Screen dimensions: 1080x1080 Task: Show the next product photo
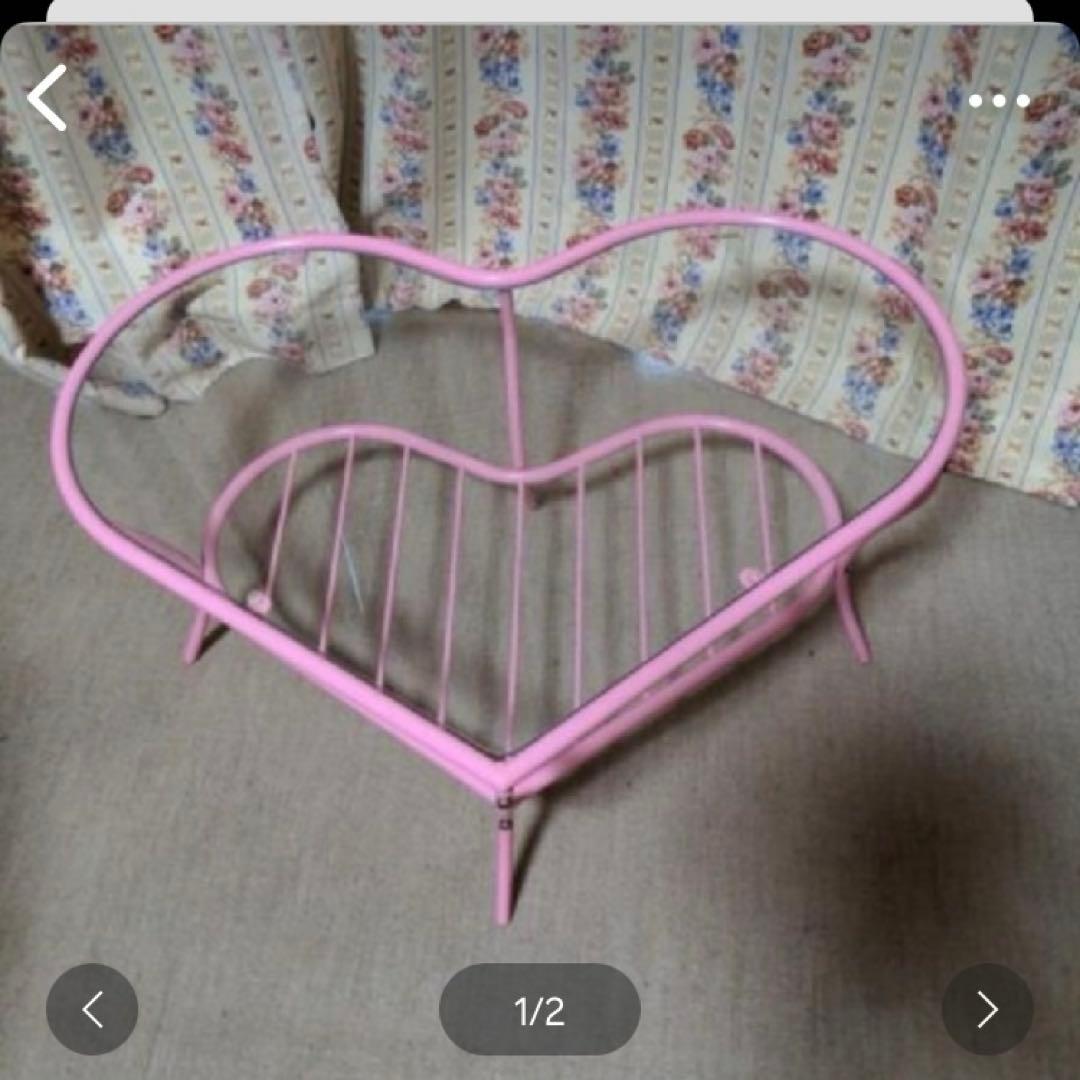[987, 1009]
